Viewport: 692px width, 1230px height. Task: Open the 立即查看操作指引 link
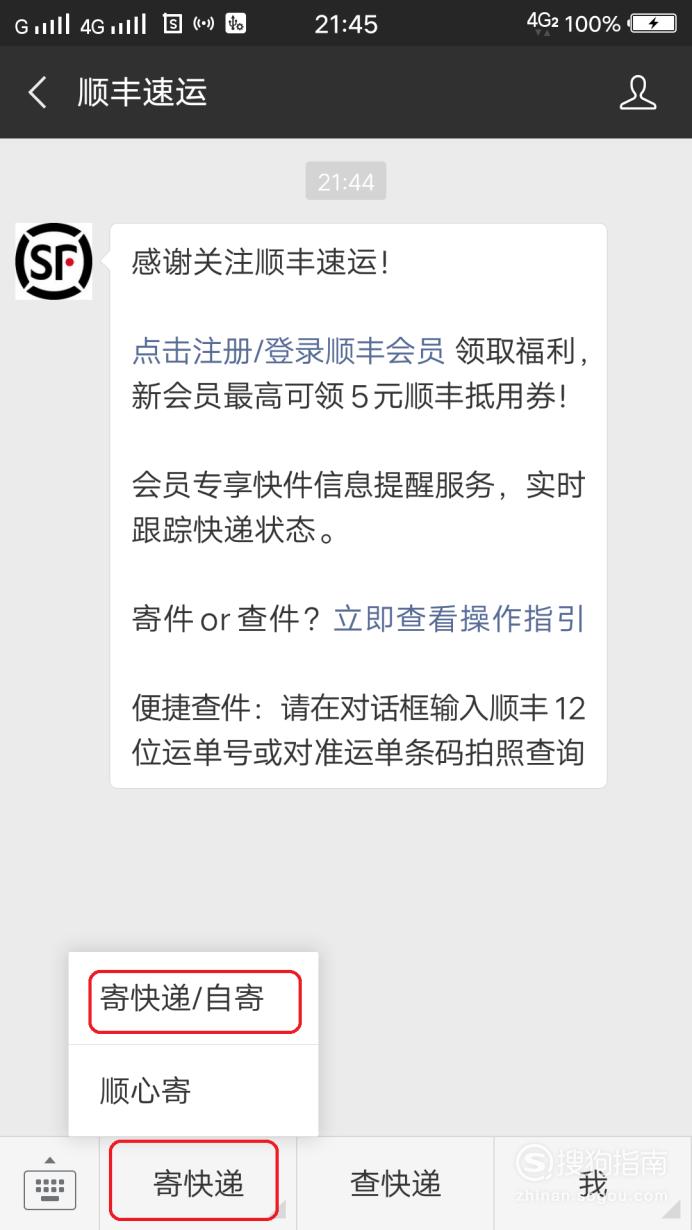[x=459, y=619]
